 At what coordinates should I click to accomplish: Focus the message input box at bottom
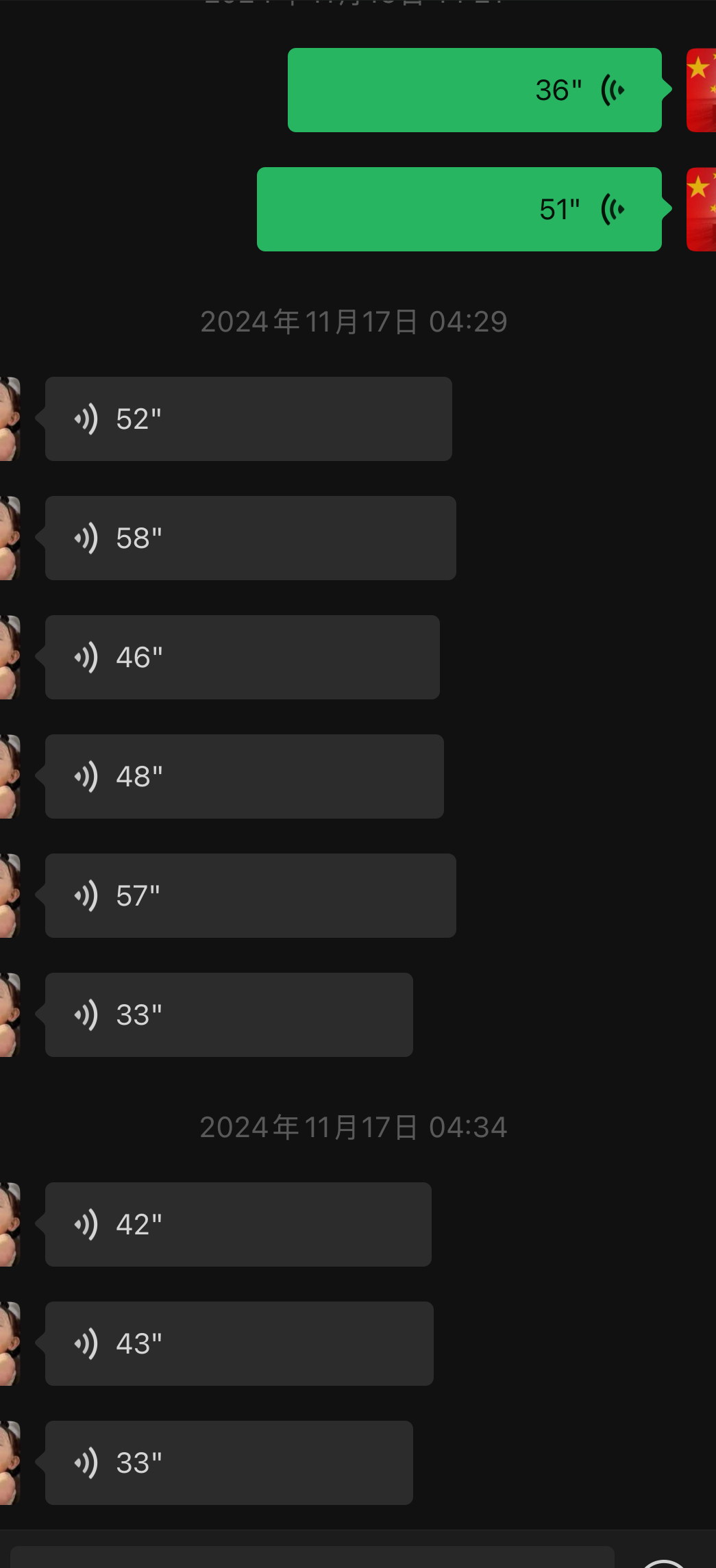click(312, 1557)
